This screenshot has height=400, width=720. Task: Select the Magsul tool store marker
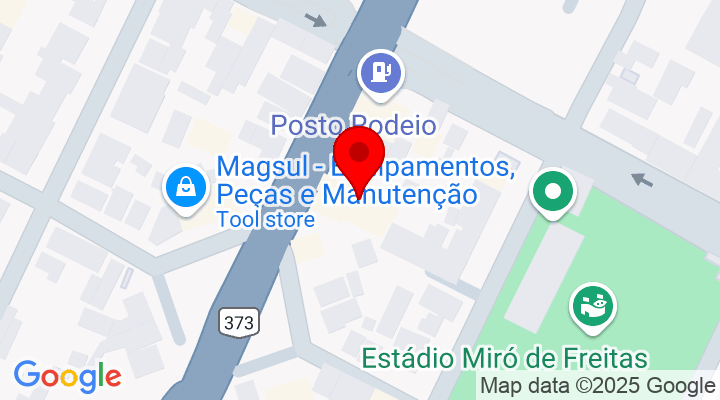187,186
